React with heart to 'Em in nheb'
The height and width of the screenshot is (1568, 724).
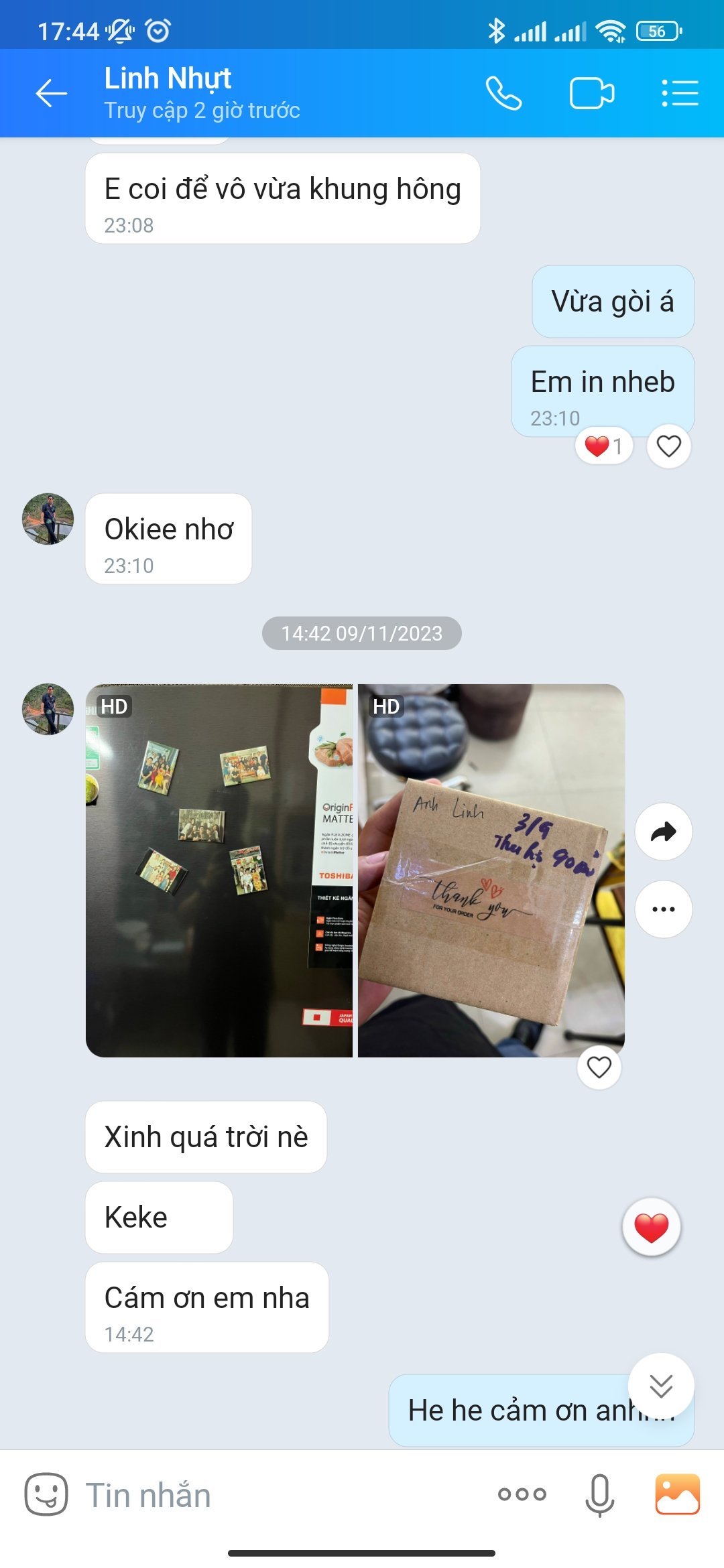click(x=668, y=446)
